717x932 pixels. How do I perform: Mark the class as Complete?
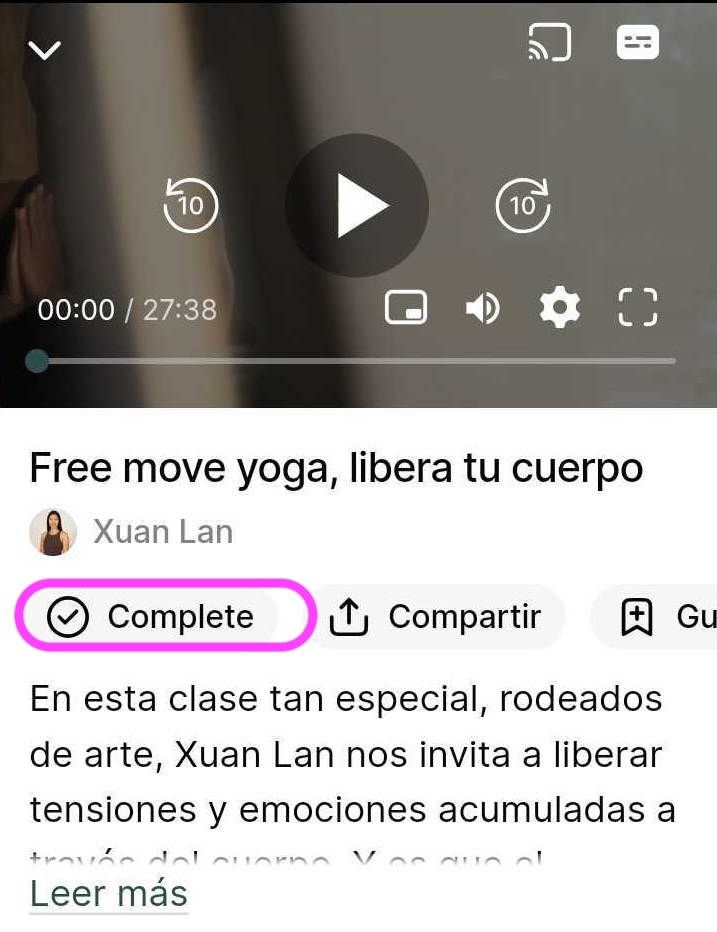coord(165,617)
